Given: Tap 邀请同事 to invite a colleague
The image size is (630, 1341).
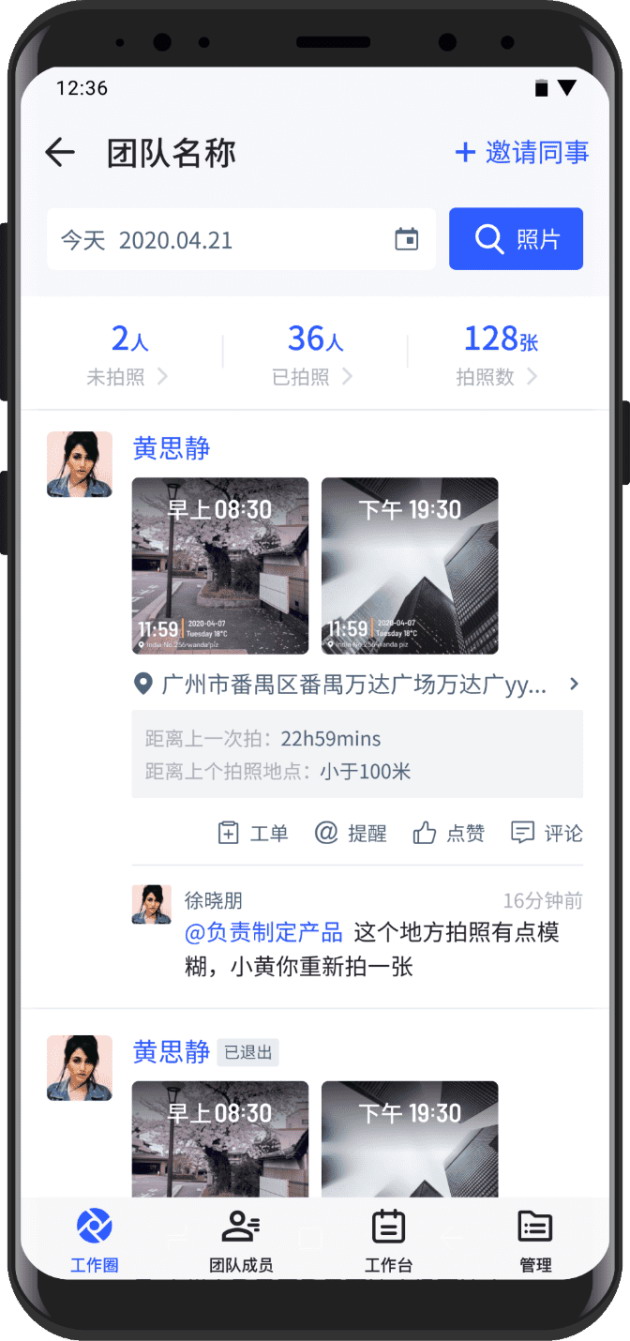Looking at the screenshot, I should point(522,153).
